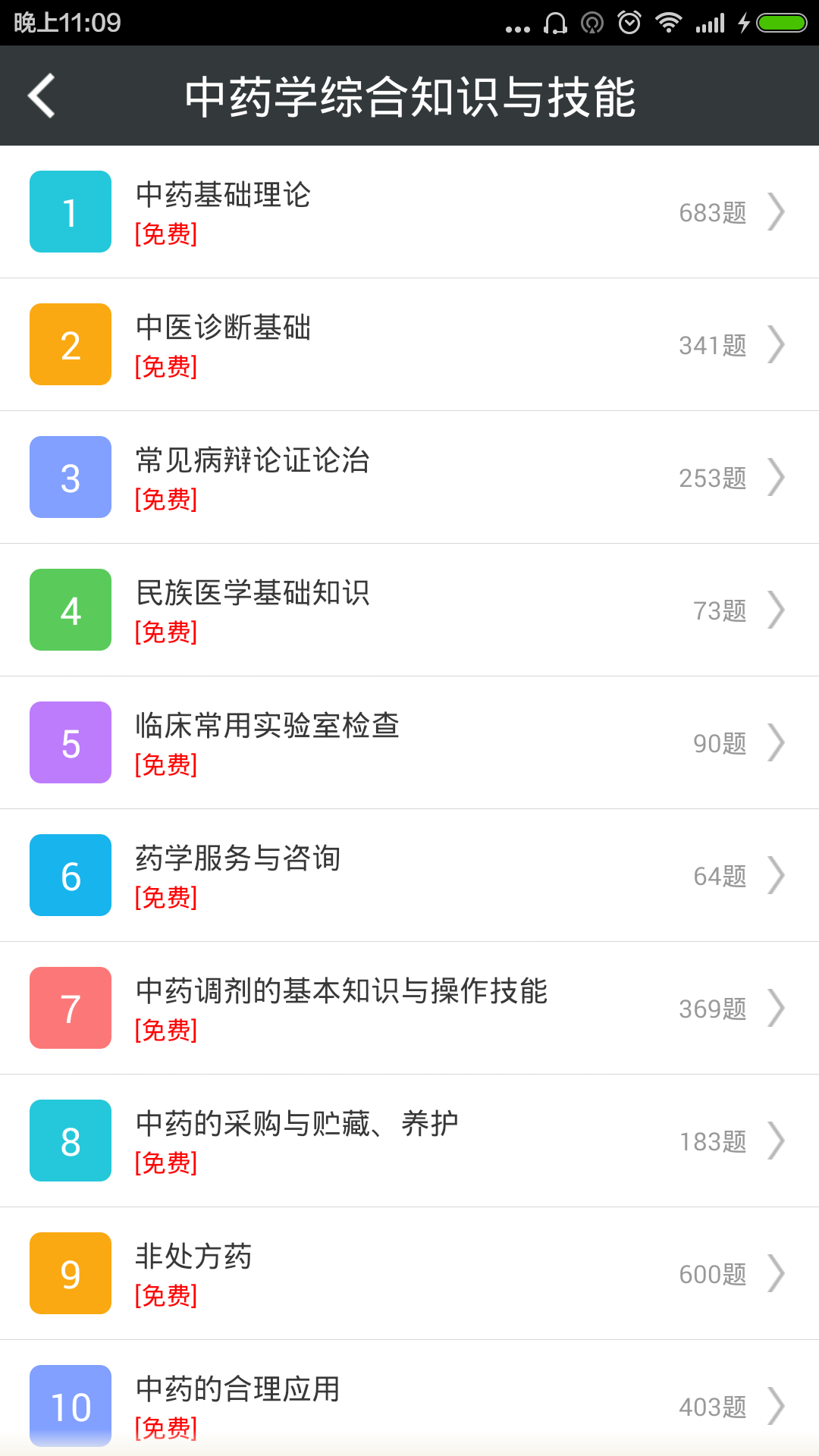
Task: Go back using the header arrow
Action: (42, 96)
